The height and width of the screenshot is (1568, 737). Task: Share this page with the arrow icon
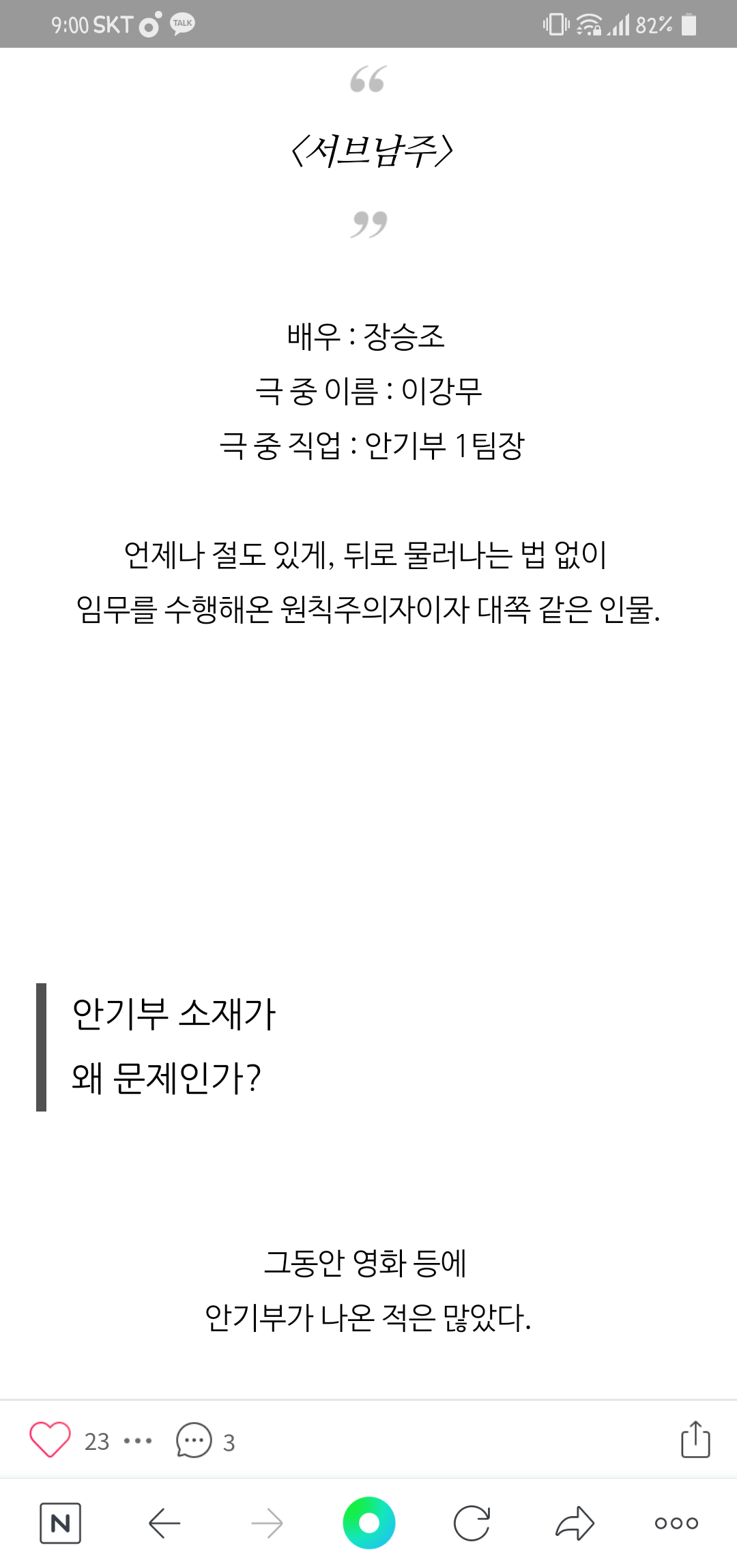(575, 1523)
